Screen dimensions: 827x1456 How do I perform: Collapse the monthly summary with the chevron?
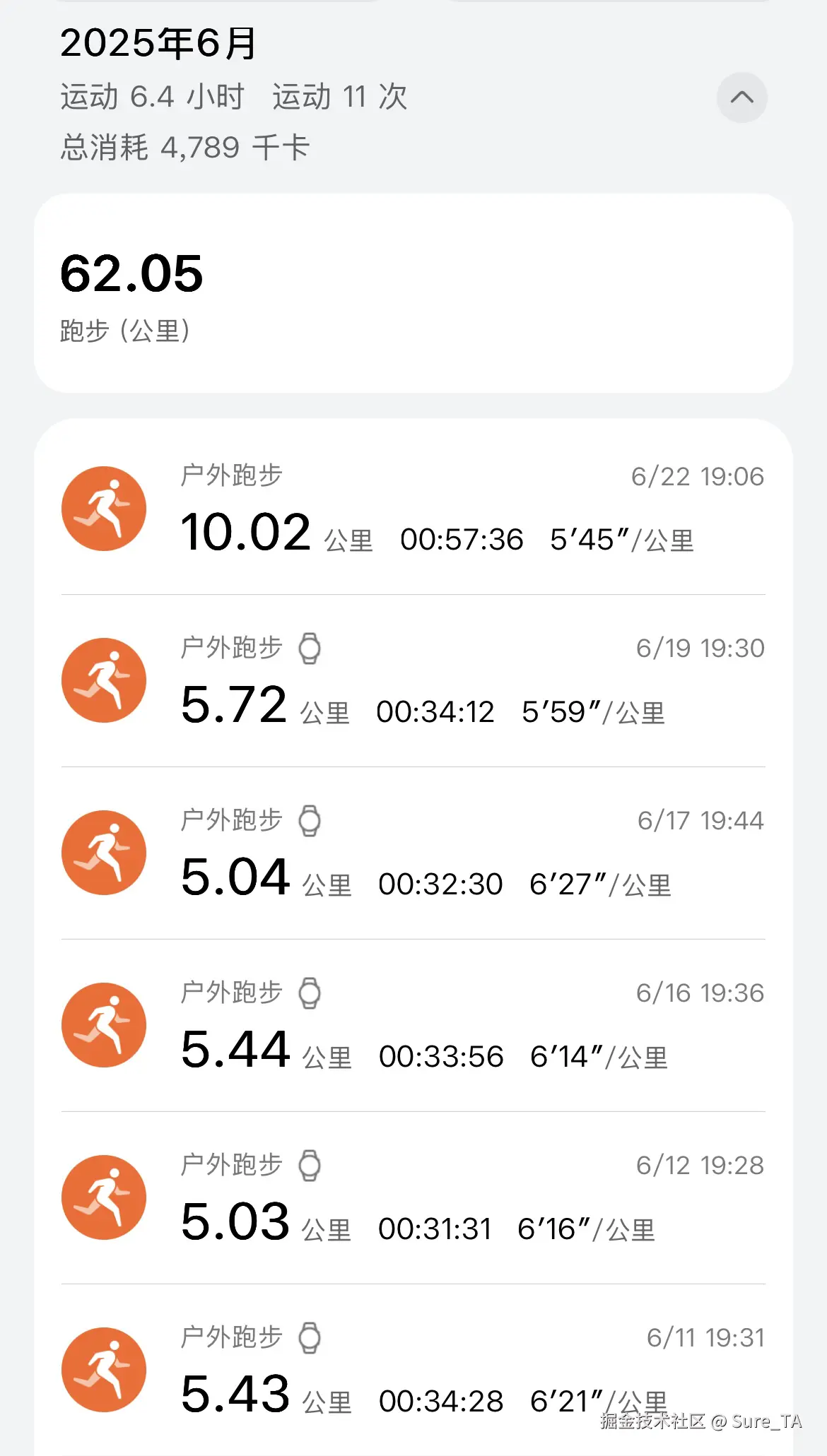coord(741,98)
